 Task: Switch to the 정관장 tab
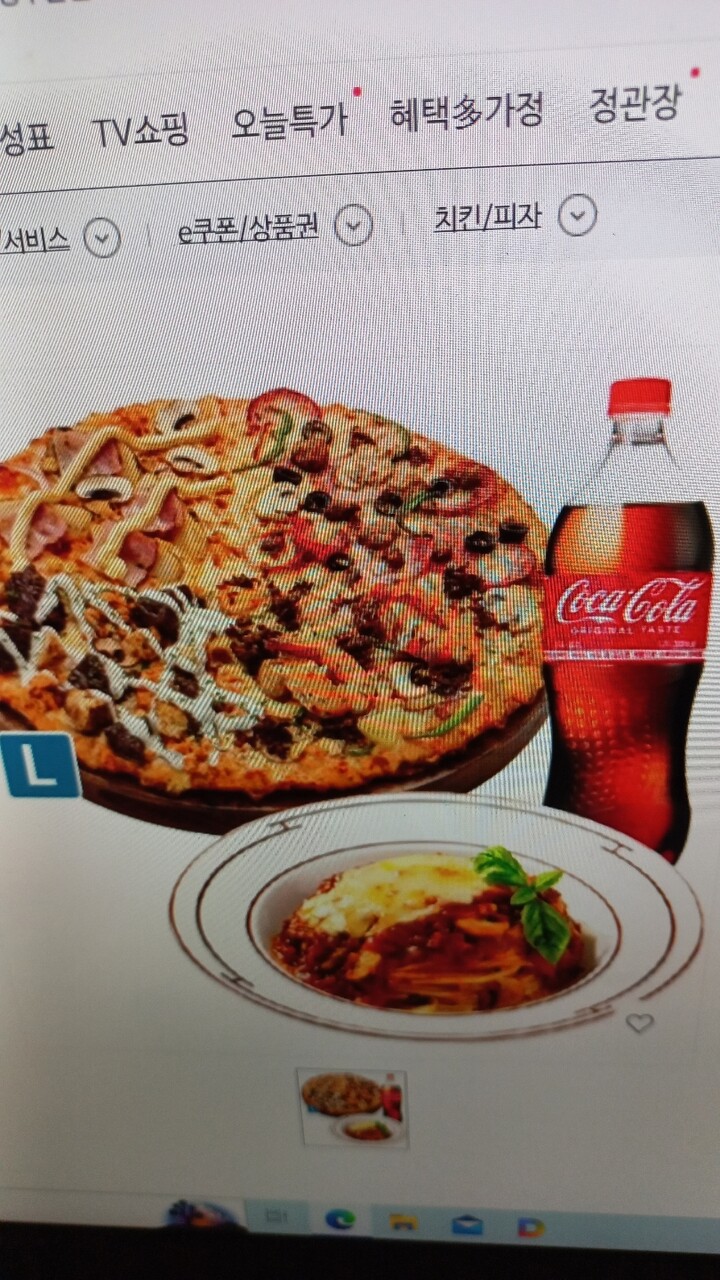pos(634,104)
